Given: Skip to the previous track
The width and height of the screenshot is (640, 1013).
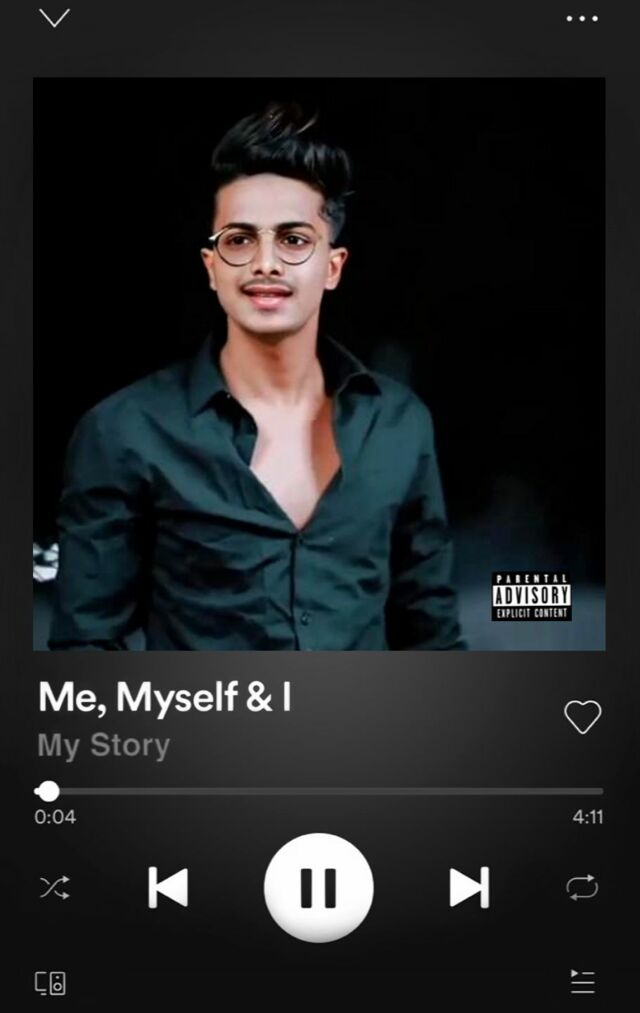Looking at the screenshot, I should point(168,887).
